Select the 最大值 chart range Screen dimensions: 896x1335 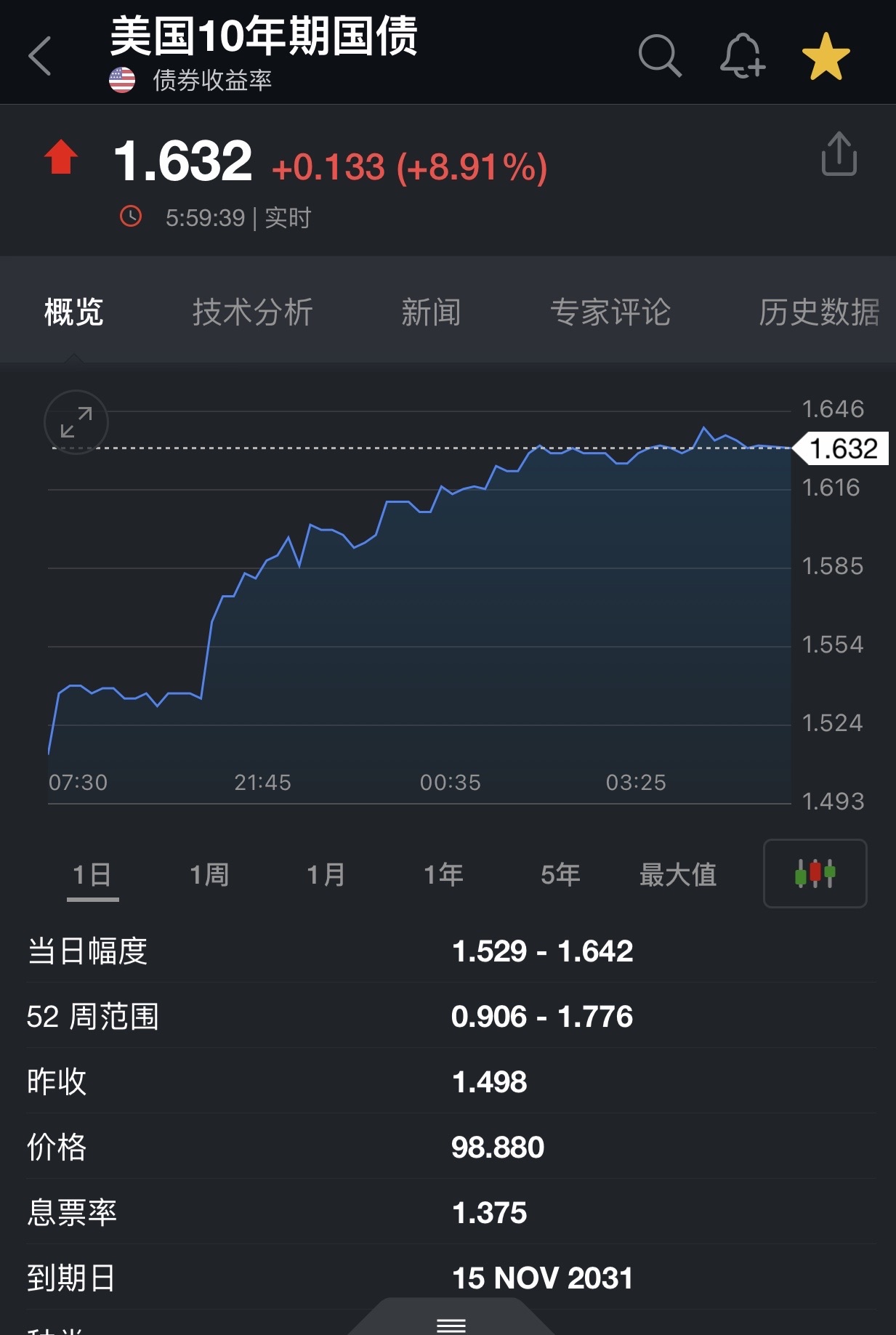pos(677,874)
